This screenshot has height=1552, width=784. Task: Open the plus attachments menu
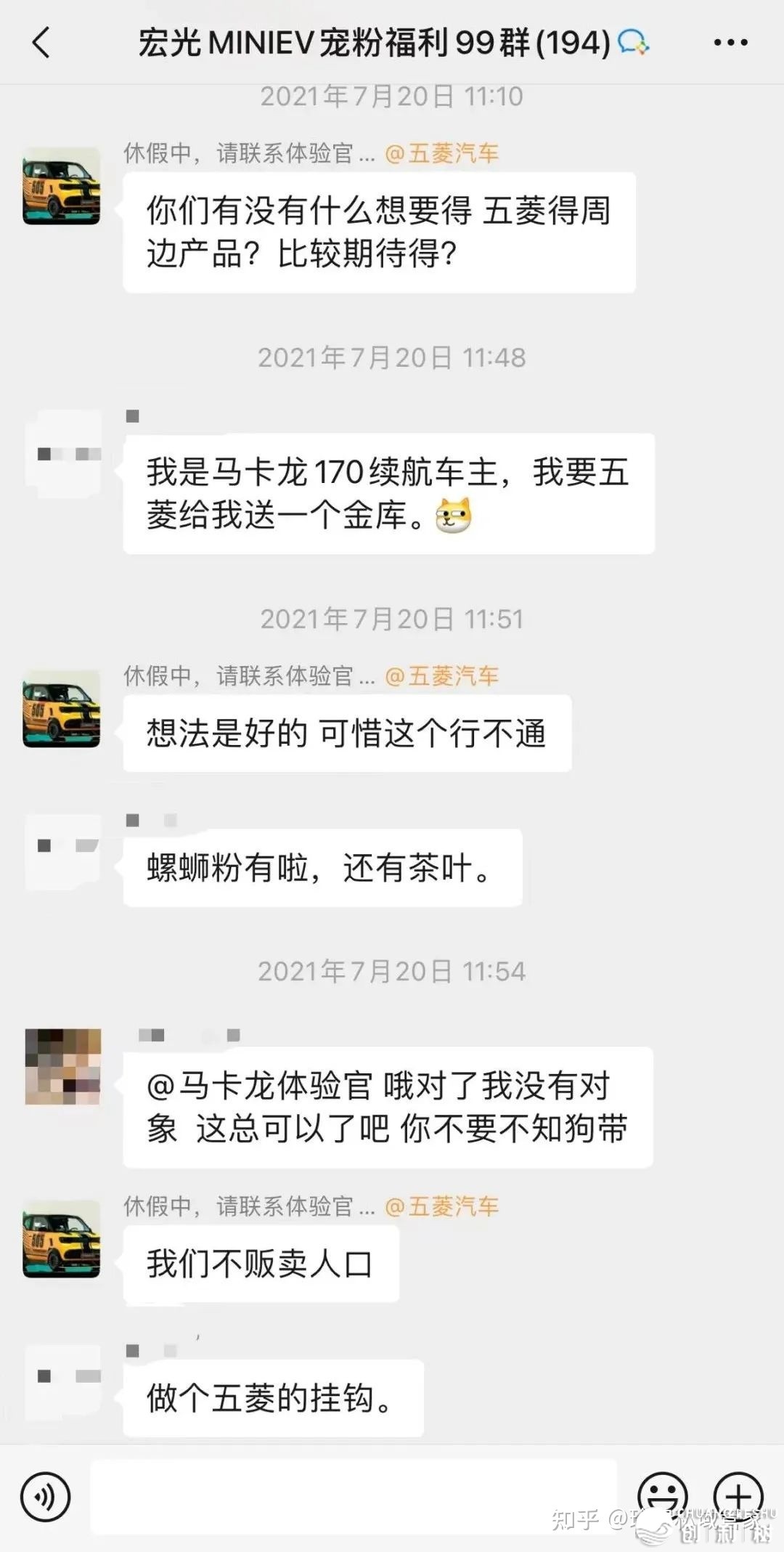738,1496
